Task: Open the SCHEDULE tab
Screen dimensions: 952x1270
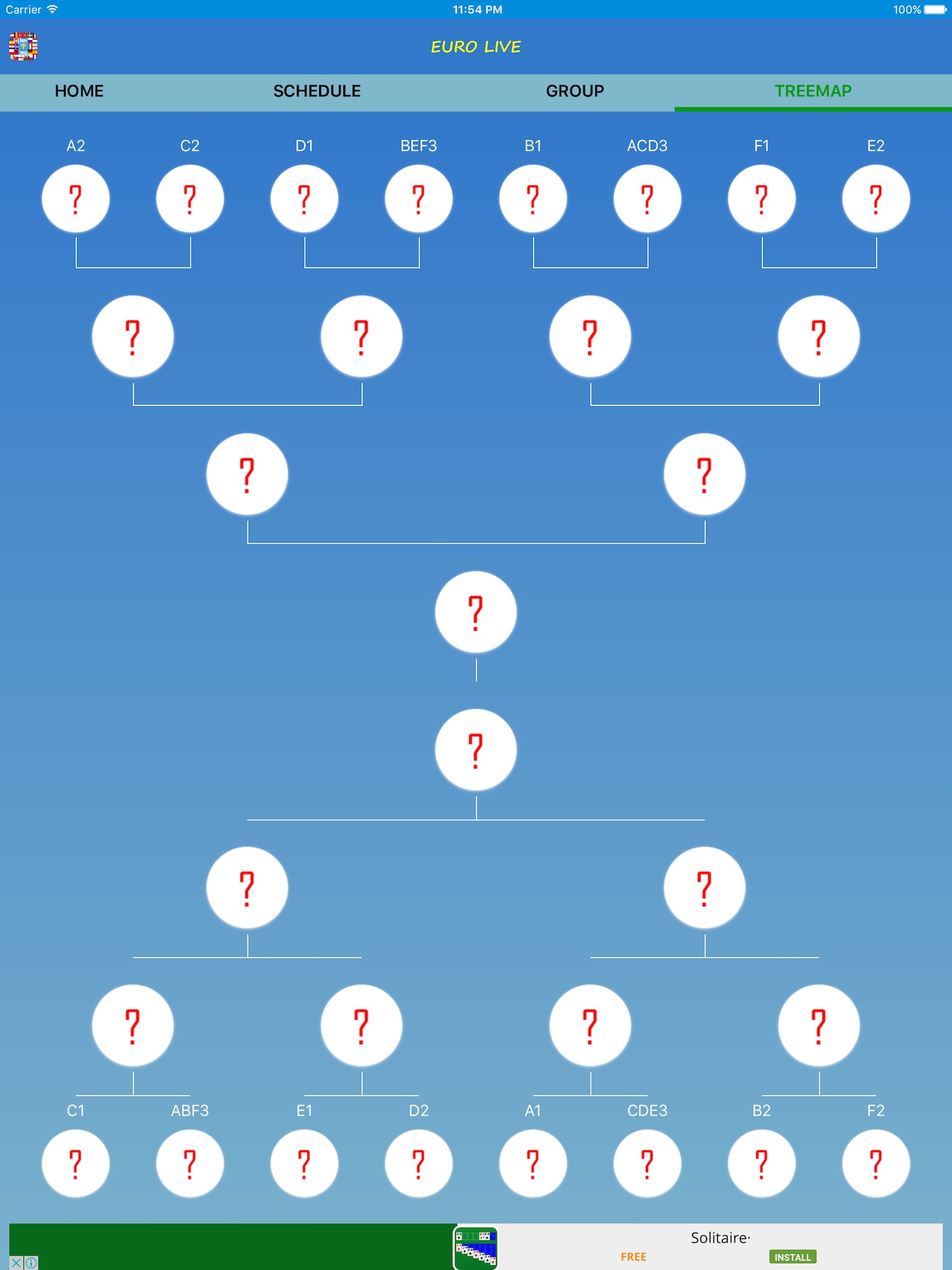Action: [317, 91]
